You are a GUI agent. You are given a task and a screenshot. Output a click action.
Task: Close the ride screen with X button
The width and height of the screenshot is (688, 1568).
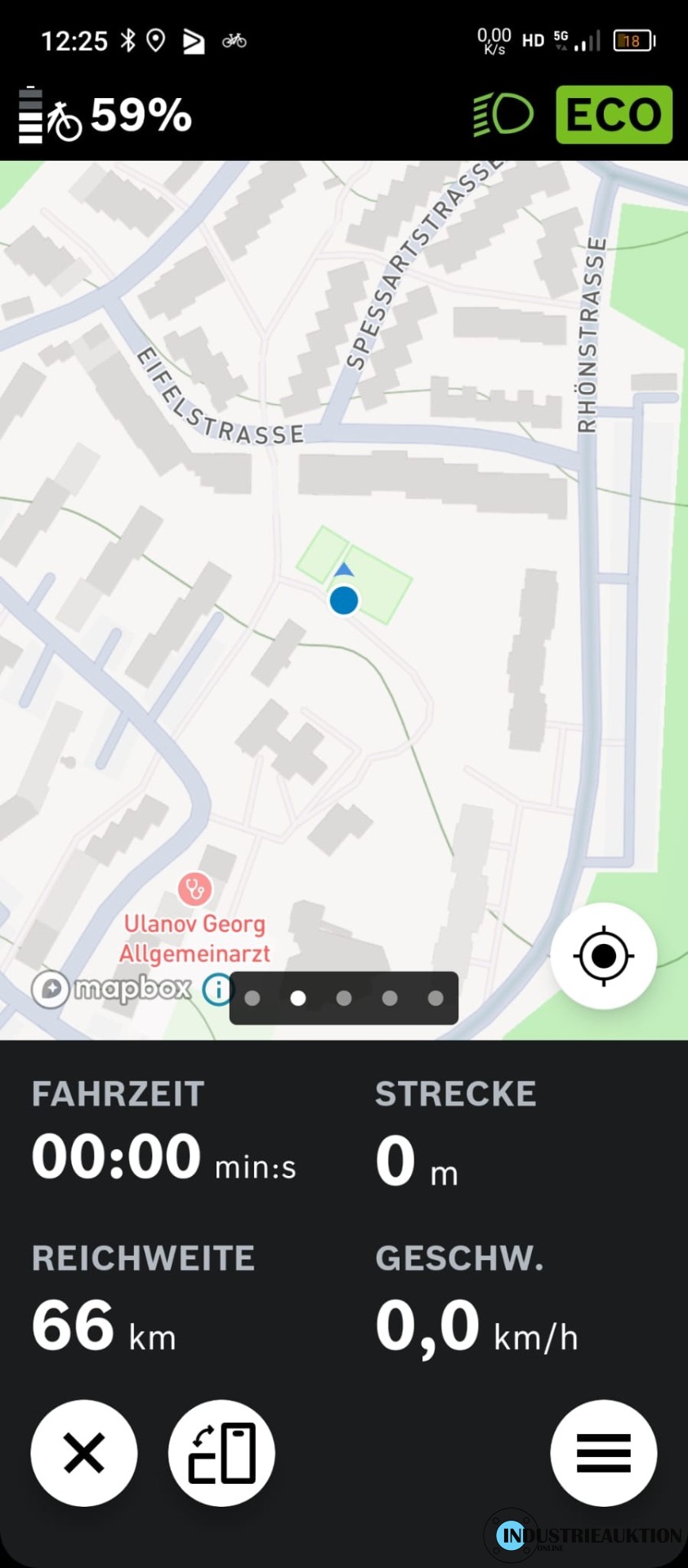pyautogui.click(x=84, y=1453)
